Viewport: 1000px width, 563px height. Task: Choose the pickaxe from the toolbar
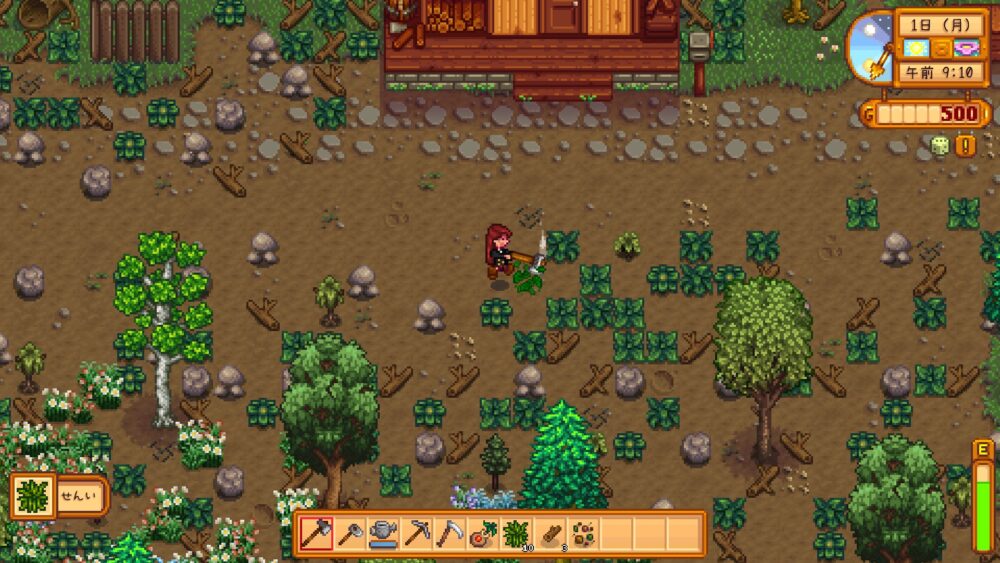click(417, 534)
